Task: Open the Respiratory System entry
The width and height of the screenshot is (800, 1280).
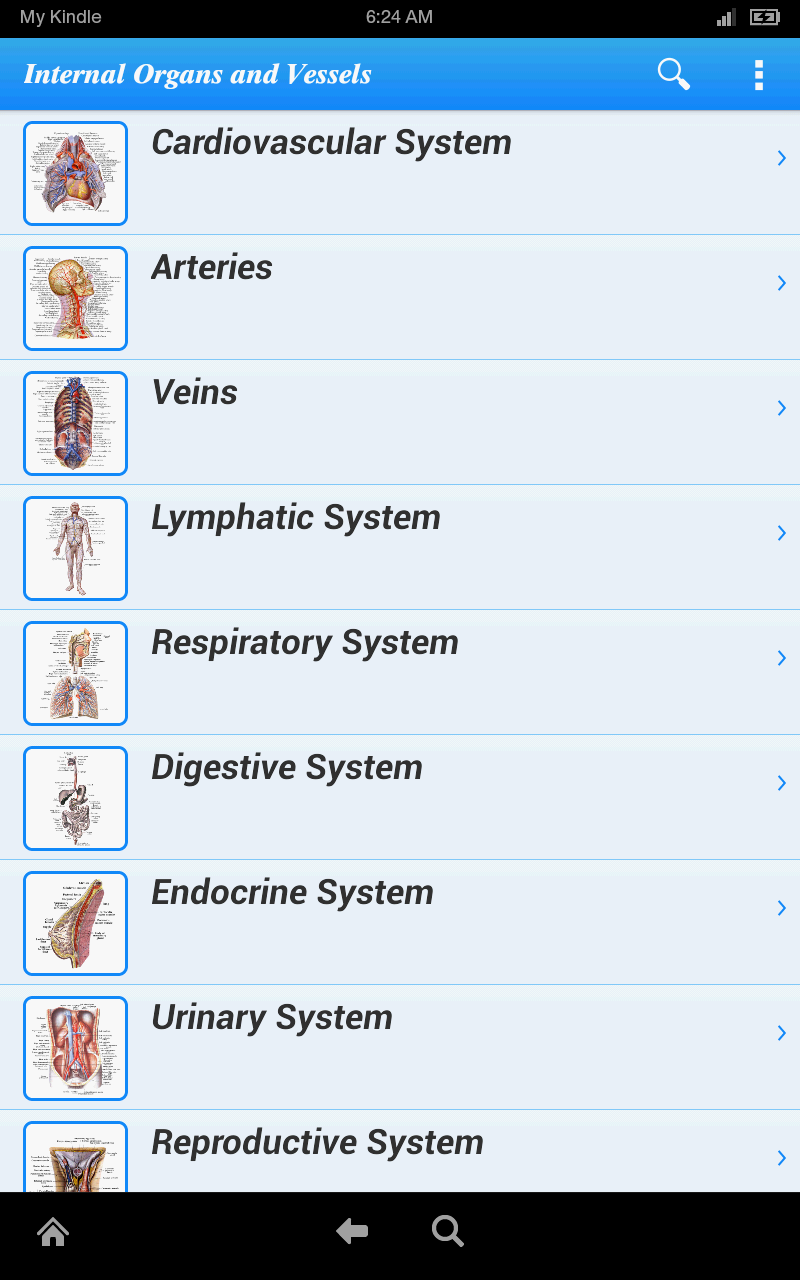Action: click(305, 643)
